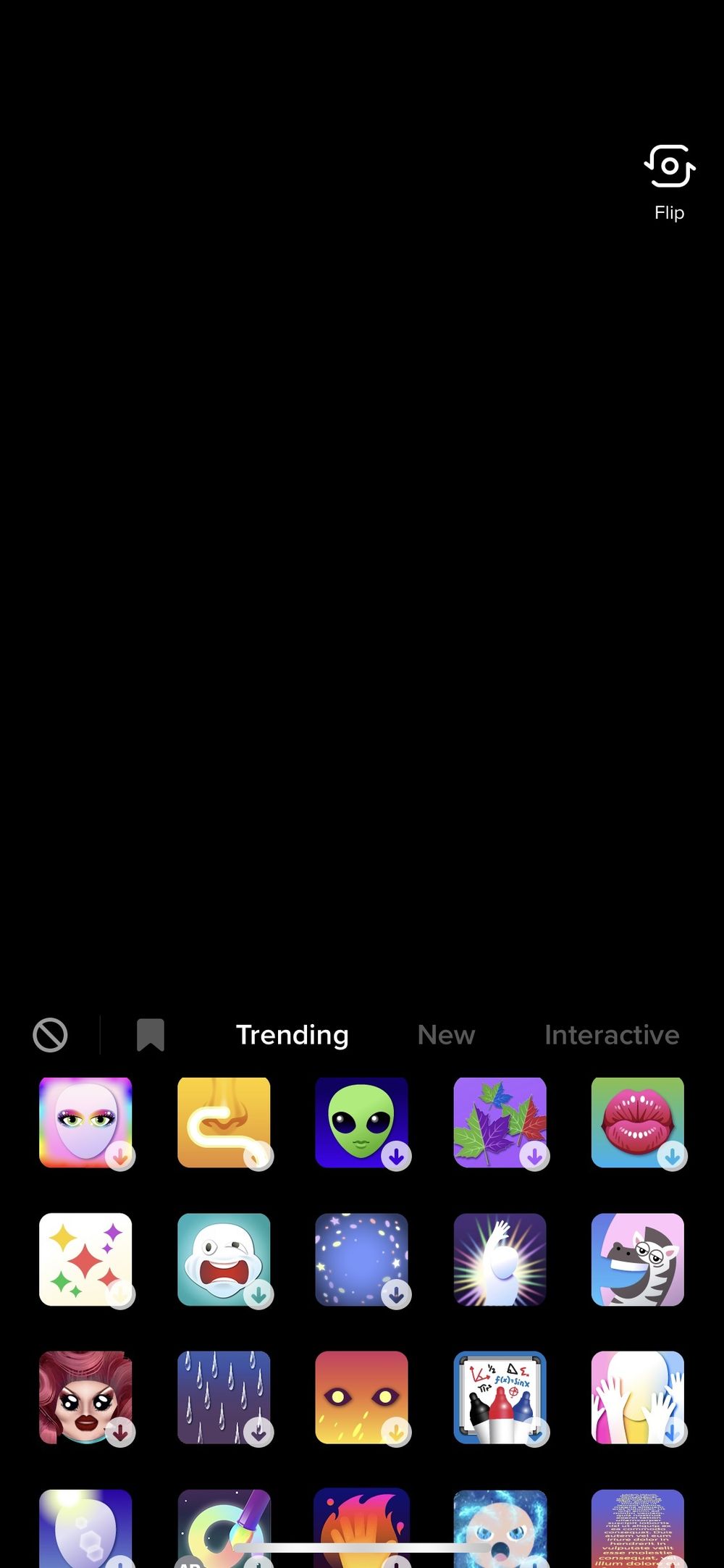Screen dimensions: 724x1568
Task: Select the whiteboard math markers effect
Action: point(500,1397)
